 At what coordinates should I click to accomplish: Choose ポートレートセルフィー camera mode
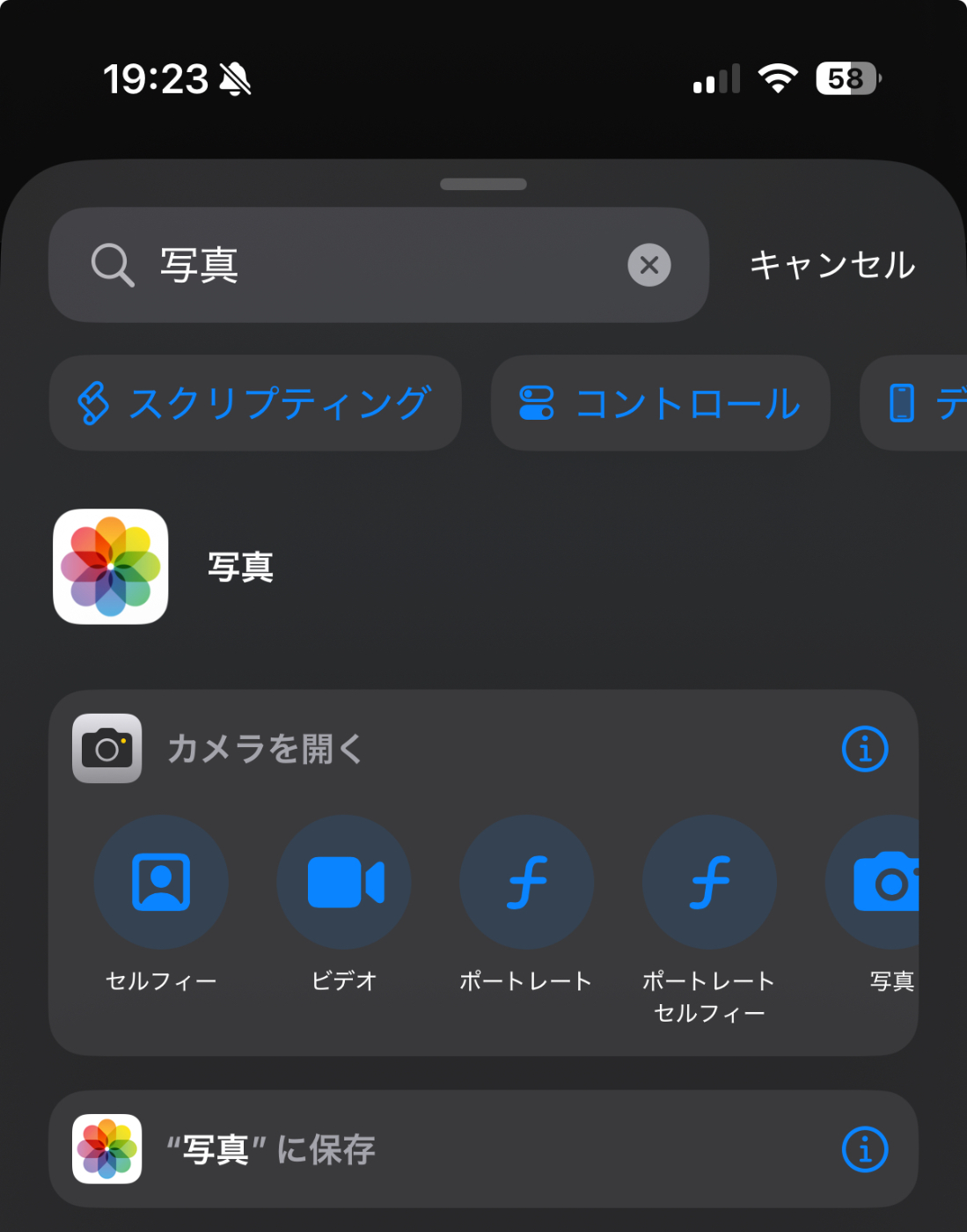[709, 882]
